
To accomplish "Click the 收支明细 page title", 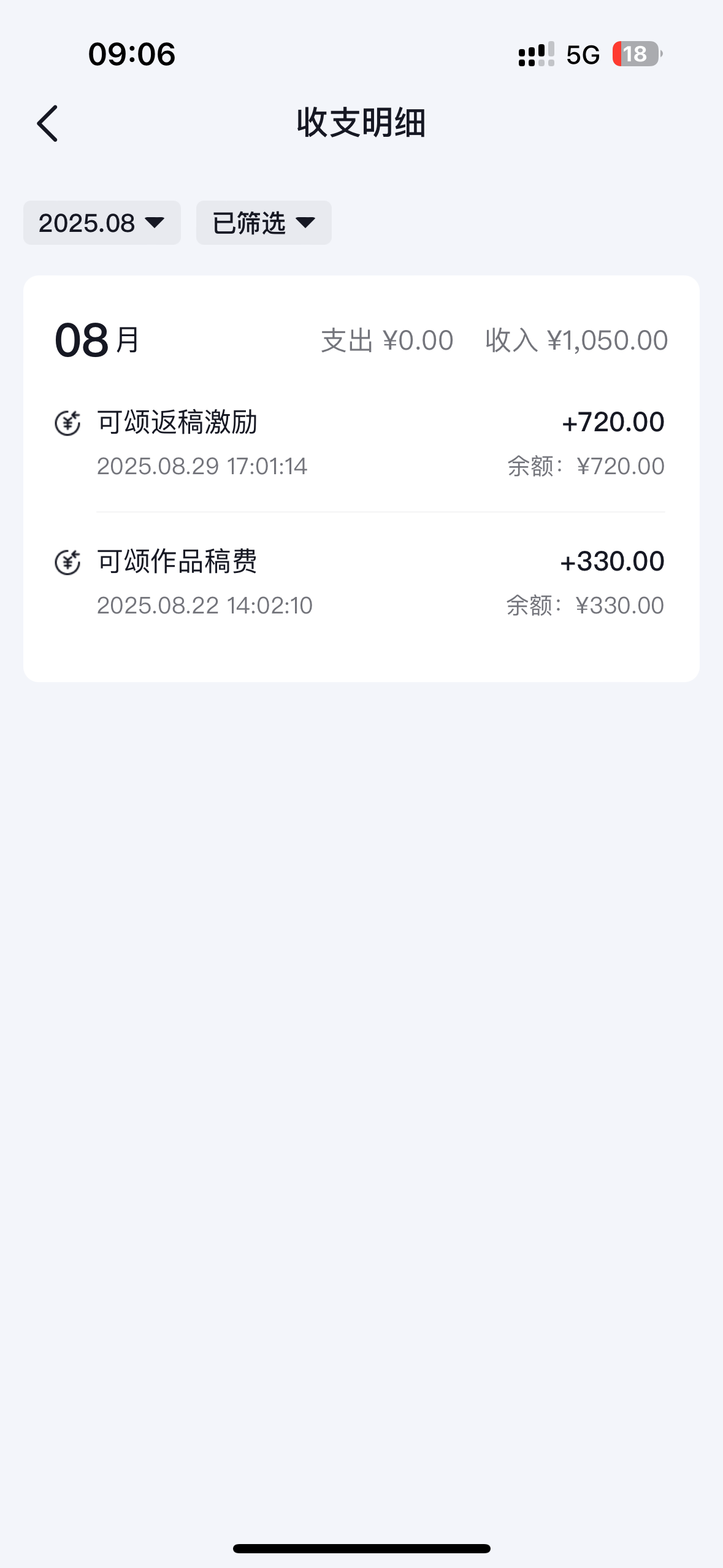I will click(x=361, y=122).
